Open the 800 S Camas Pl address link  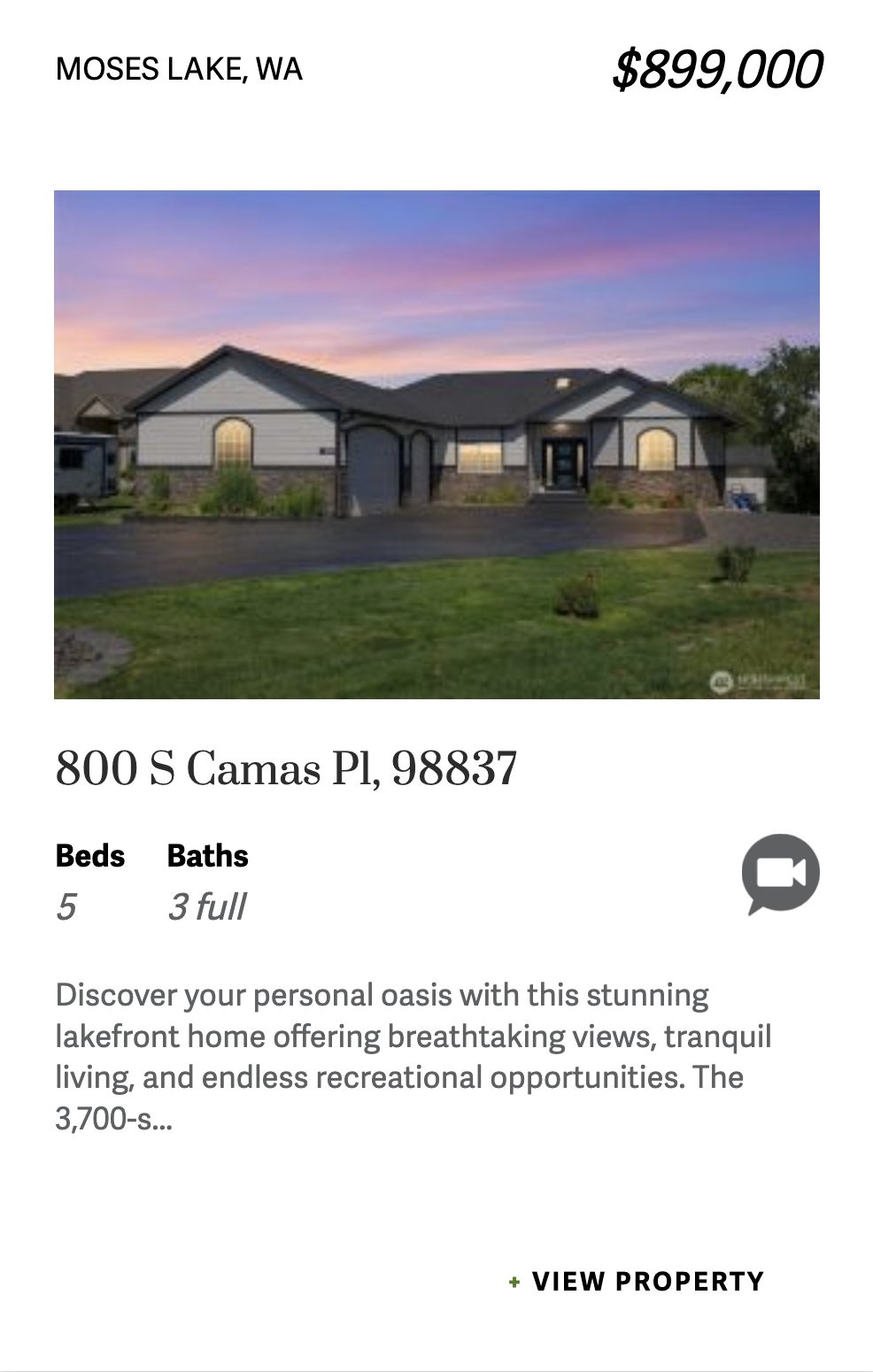point(287,769)
